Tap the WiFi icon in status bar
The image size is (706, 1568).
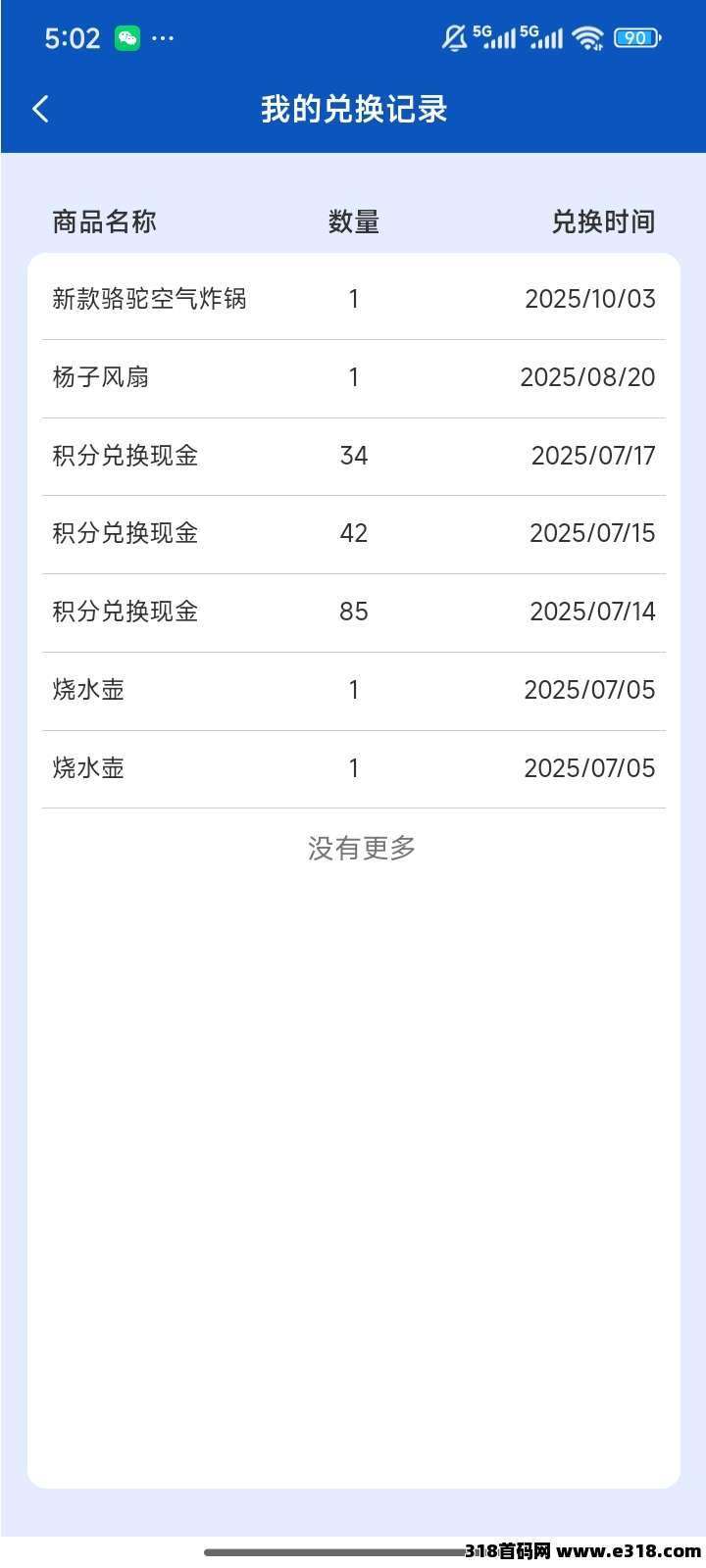585,37
